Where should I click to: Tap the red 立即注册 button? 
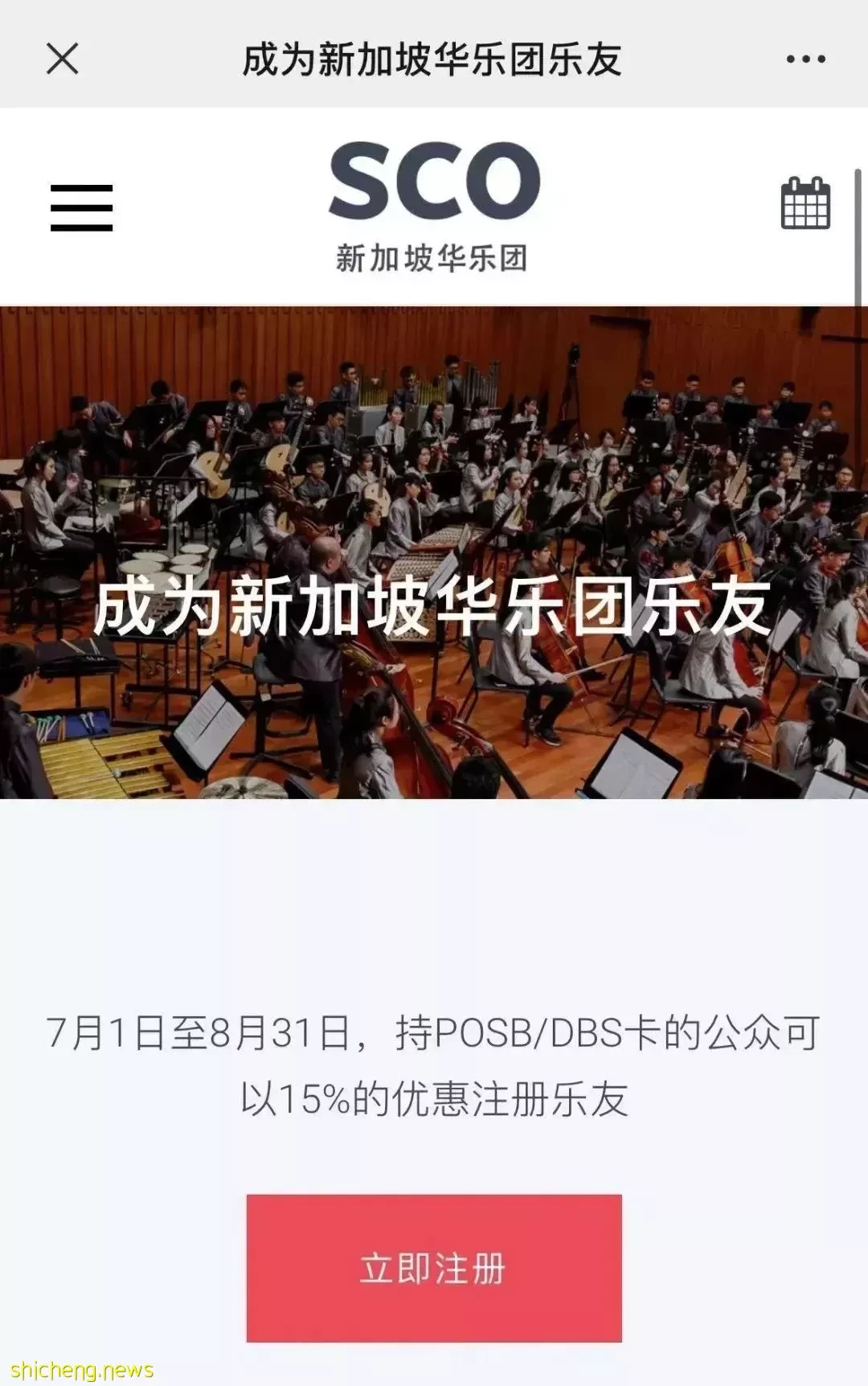click(x=434, y=1268)
